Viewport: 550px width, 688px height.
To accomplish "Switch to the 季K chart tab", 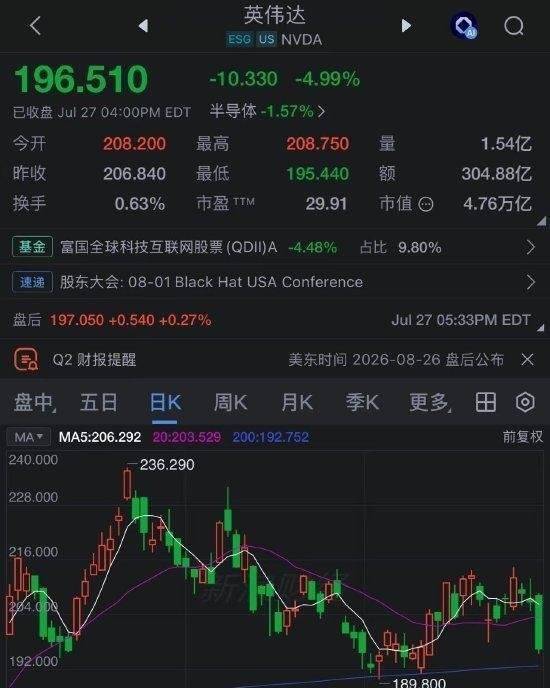I will (363, 403).
